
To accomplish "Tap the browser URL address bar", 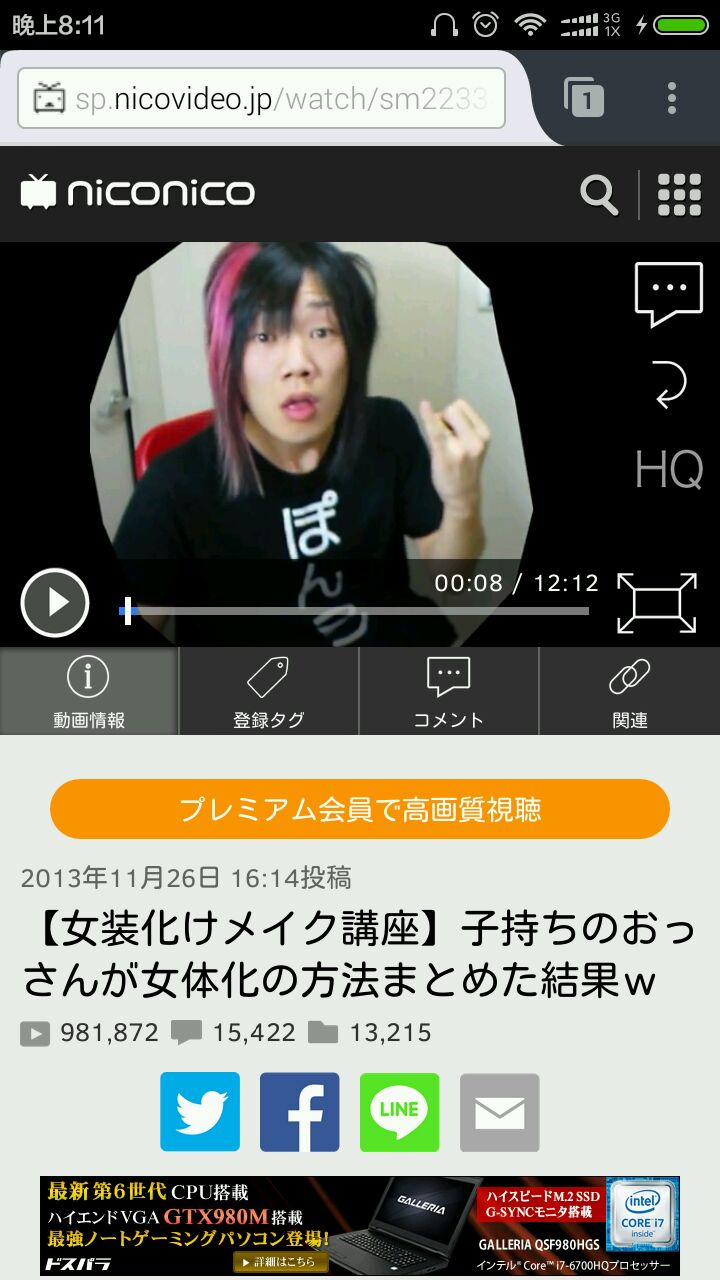I will [262, 99].
